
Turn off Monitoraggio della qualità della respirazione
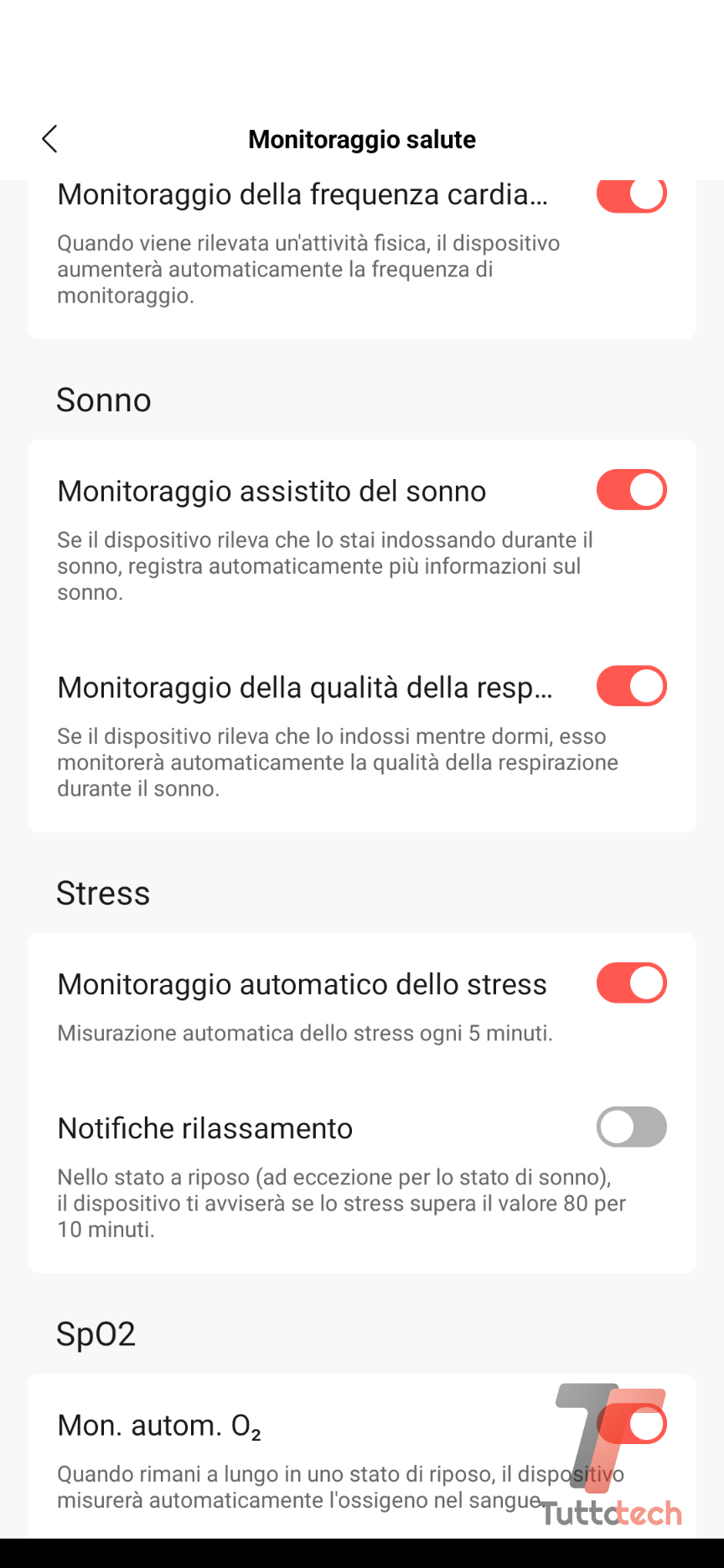tap(631, 686)
